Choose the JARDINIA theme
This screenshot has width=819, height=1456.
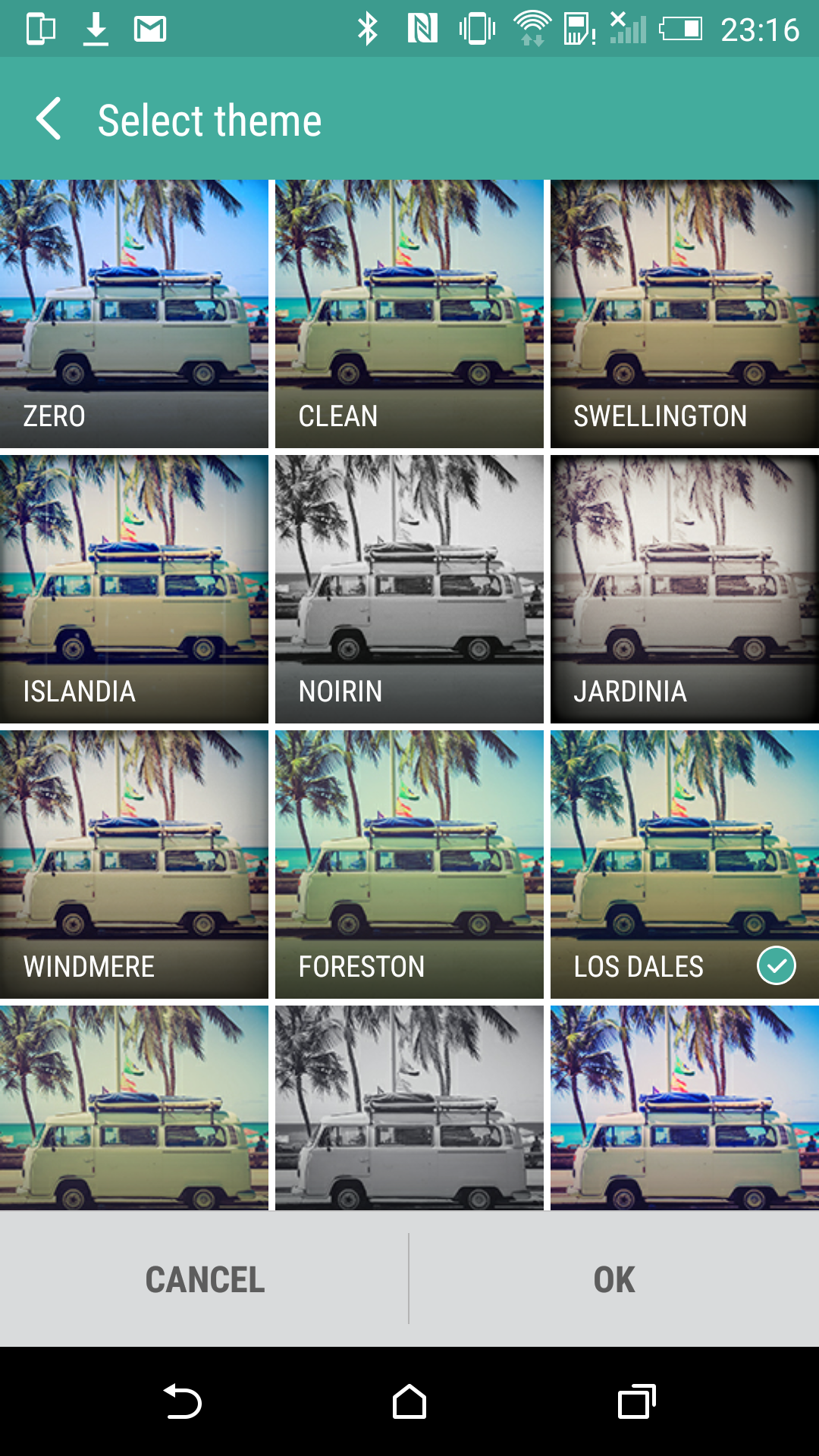[685, 589]
